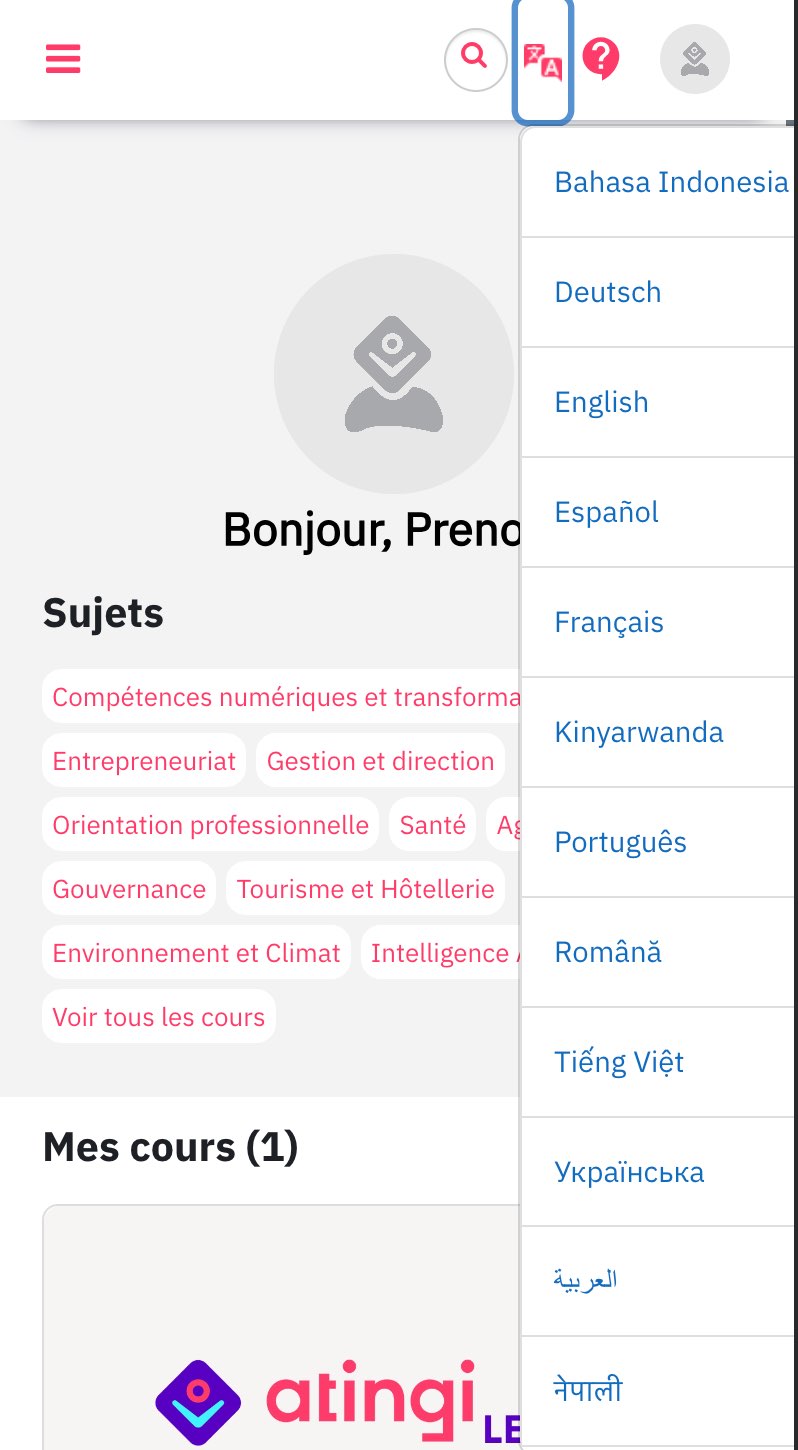Open Tourisme et Hôtellerie topic
798x1450 pixels.
pyautogui.click(x=365, y=889)
